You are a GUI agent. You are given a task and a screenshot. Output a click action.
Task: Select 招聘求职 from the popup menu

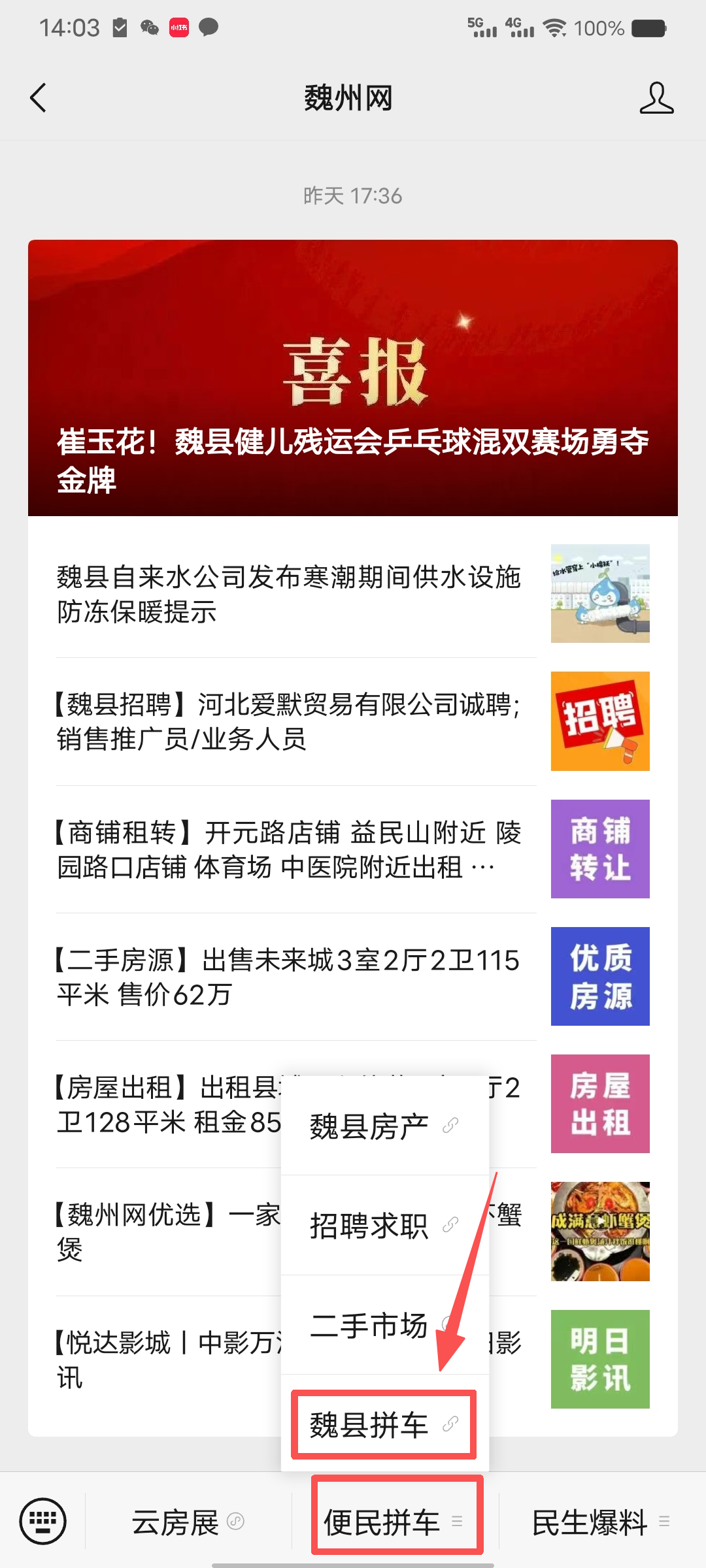(384, 1226)
